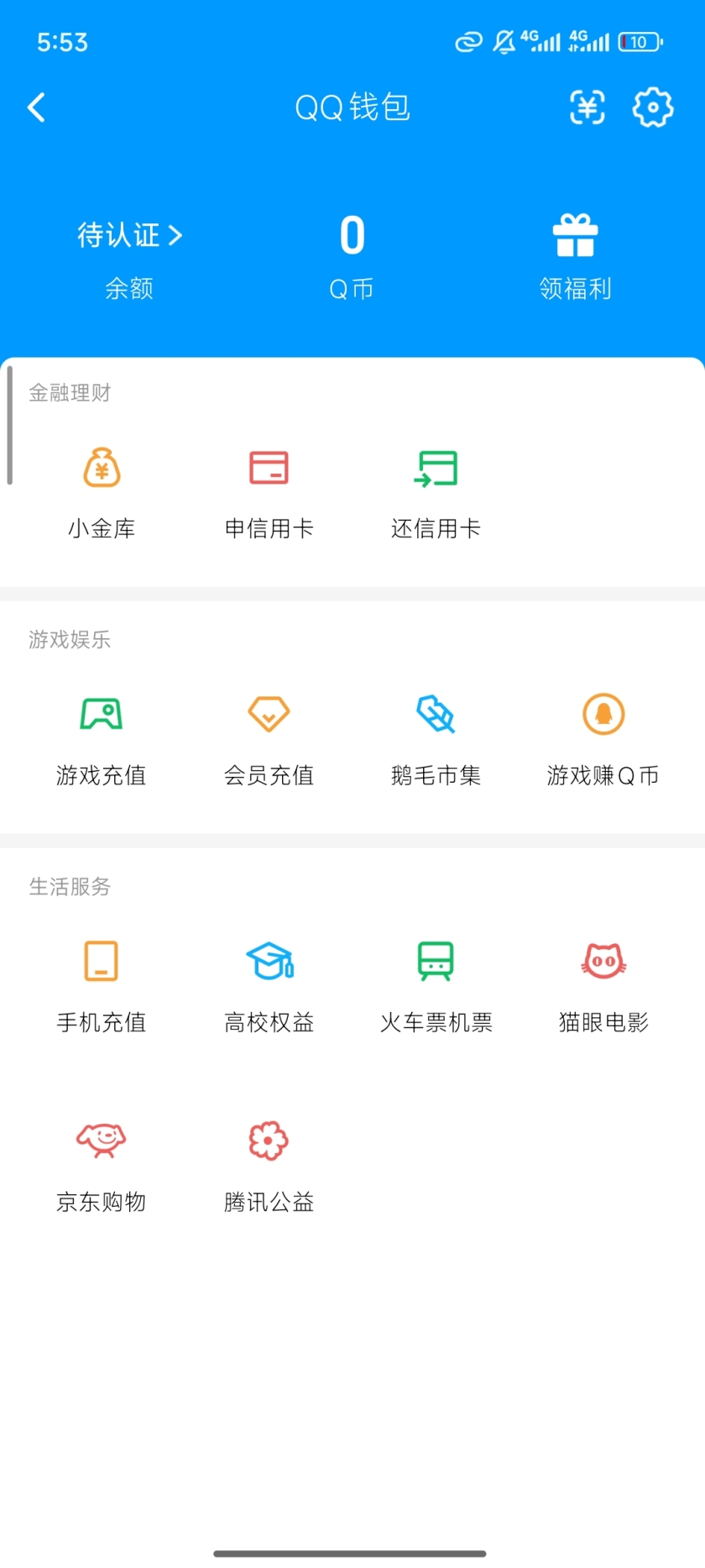Open 腾讯公益 Tencent charity service

pyautogui.click(x=267, y=1162)
